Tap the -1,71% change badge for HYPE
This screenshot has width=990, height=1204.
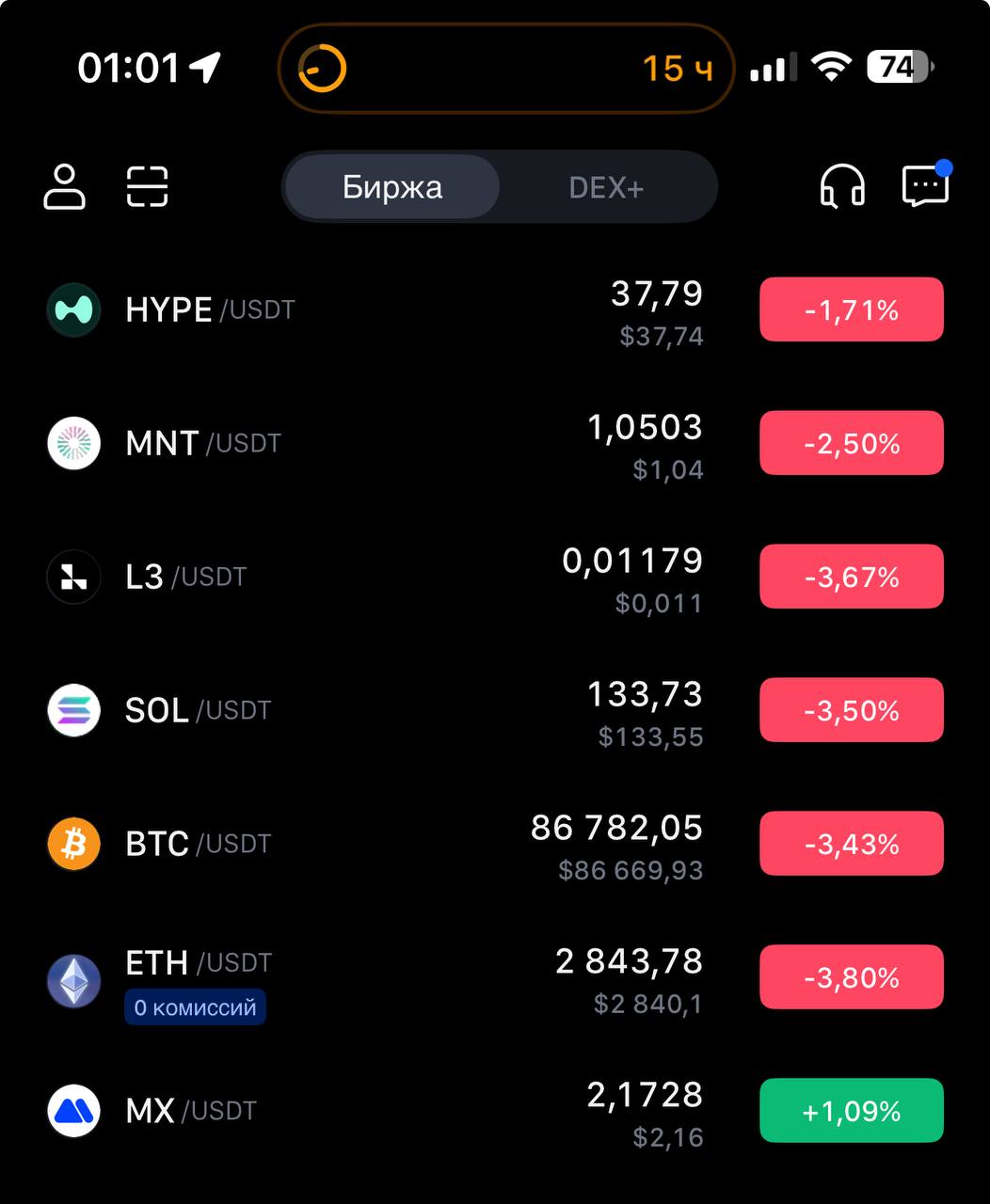pos(852,309)
